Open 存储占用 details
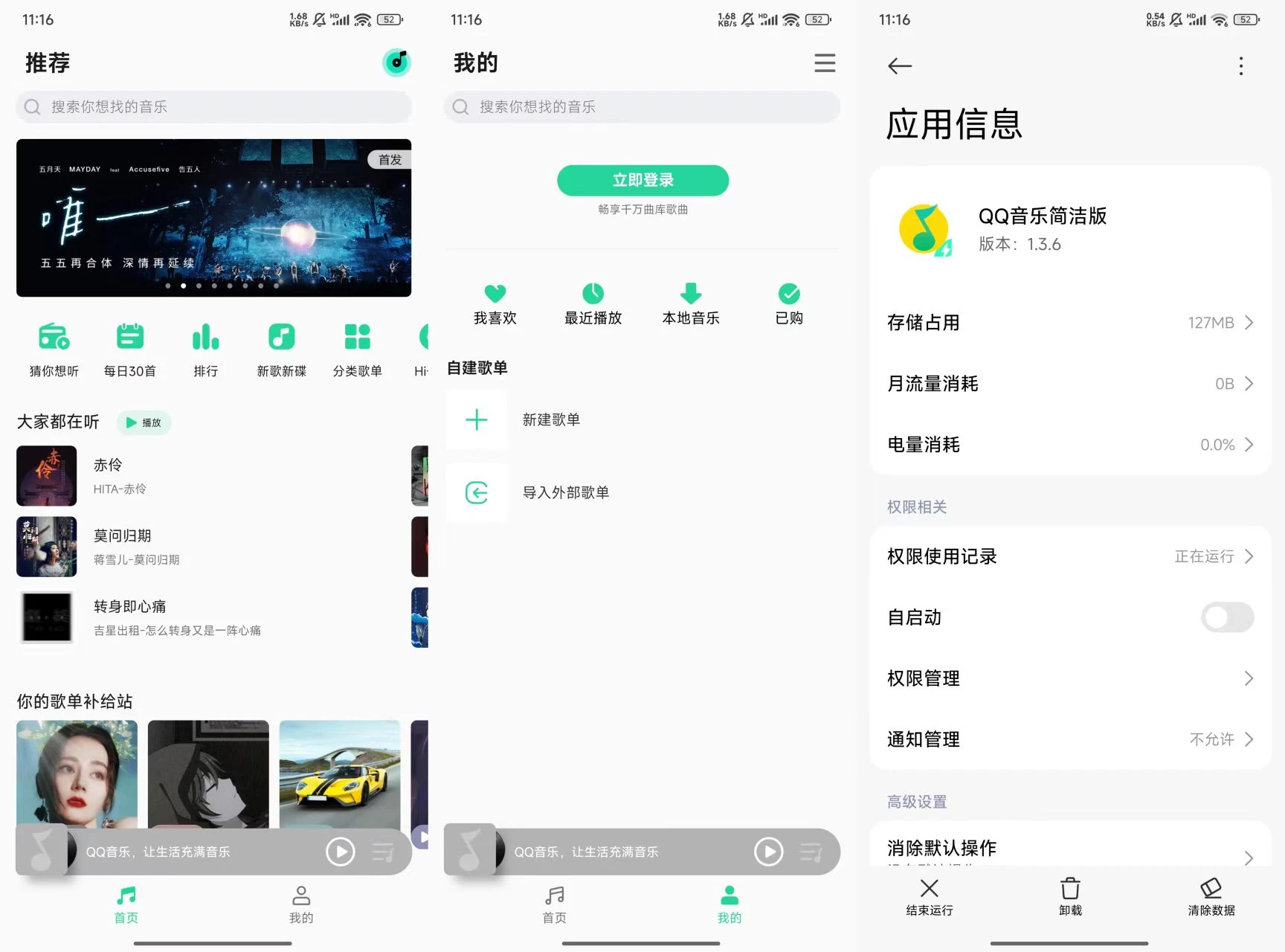 (1069, 323)
